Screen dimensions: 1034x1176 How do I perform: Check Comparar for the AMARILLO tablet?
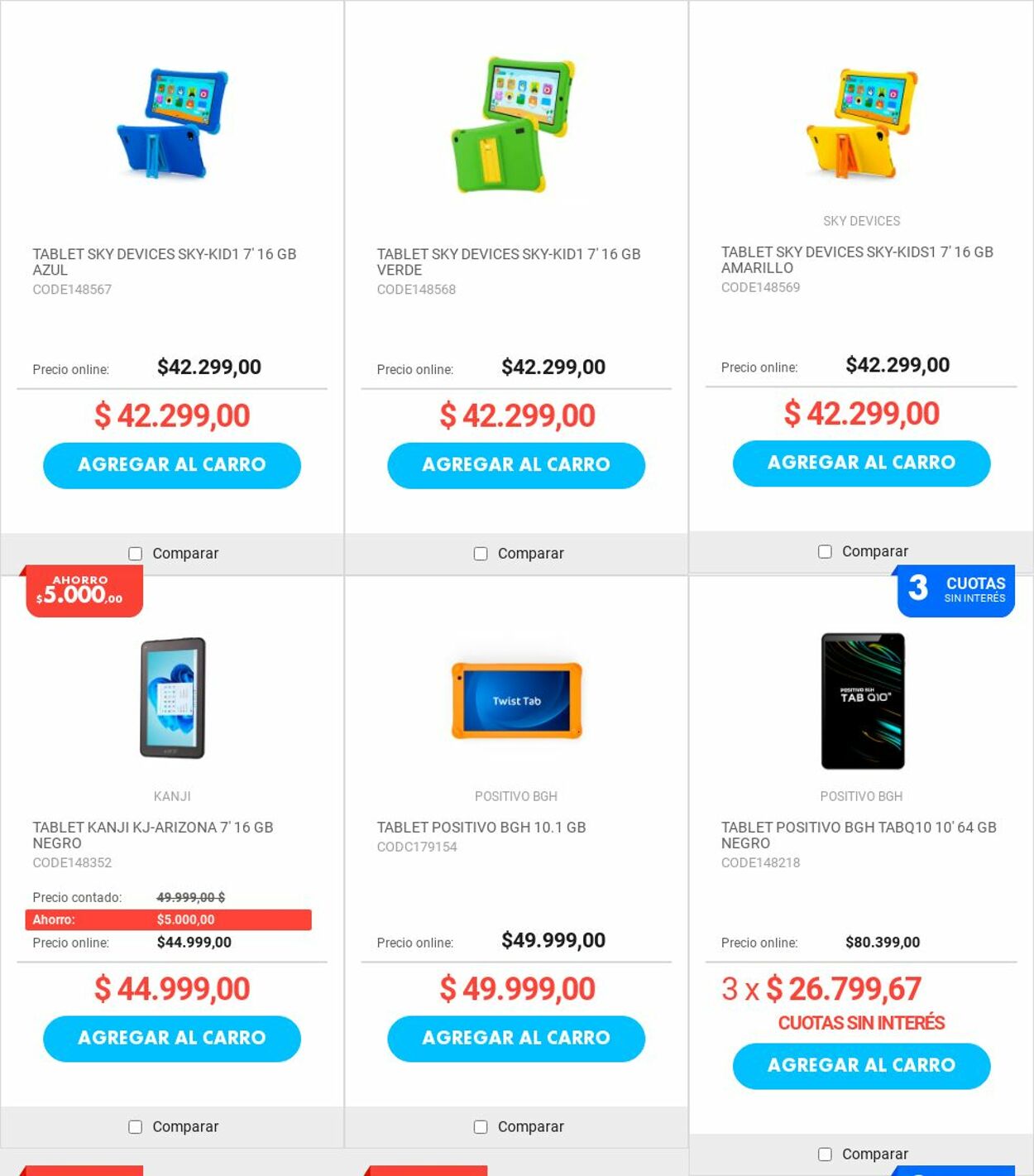click(x=825, y=552)
